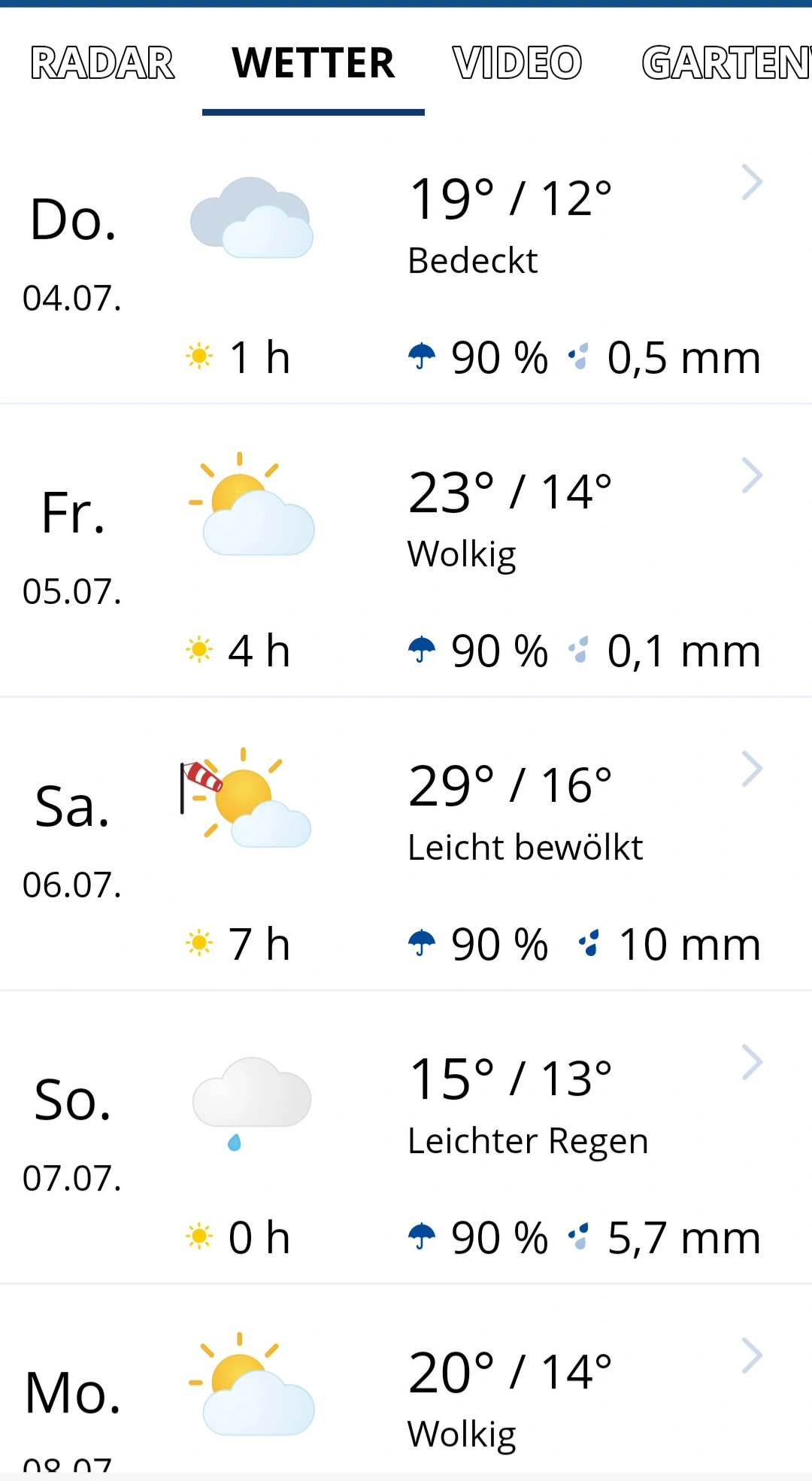Viewport: 812px width, 1481px height.
Task: Select the WETTER tab
Action: pos(314,62)
